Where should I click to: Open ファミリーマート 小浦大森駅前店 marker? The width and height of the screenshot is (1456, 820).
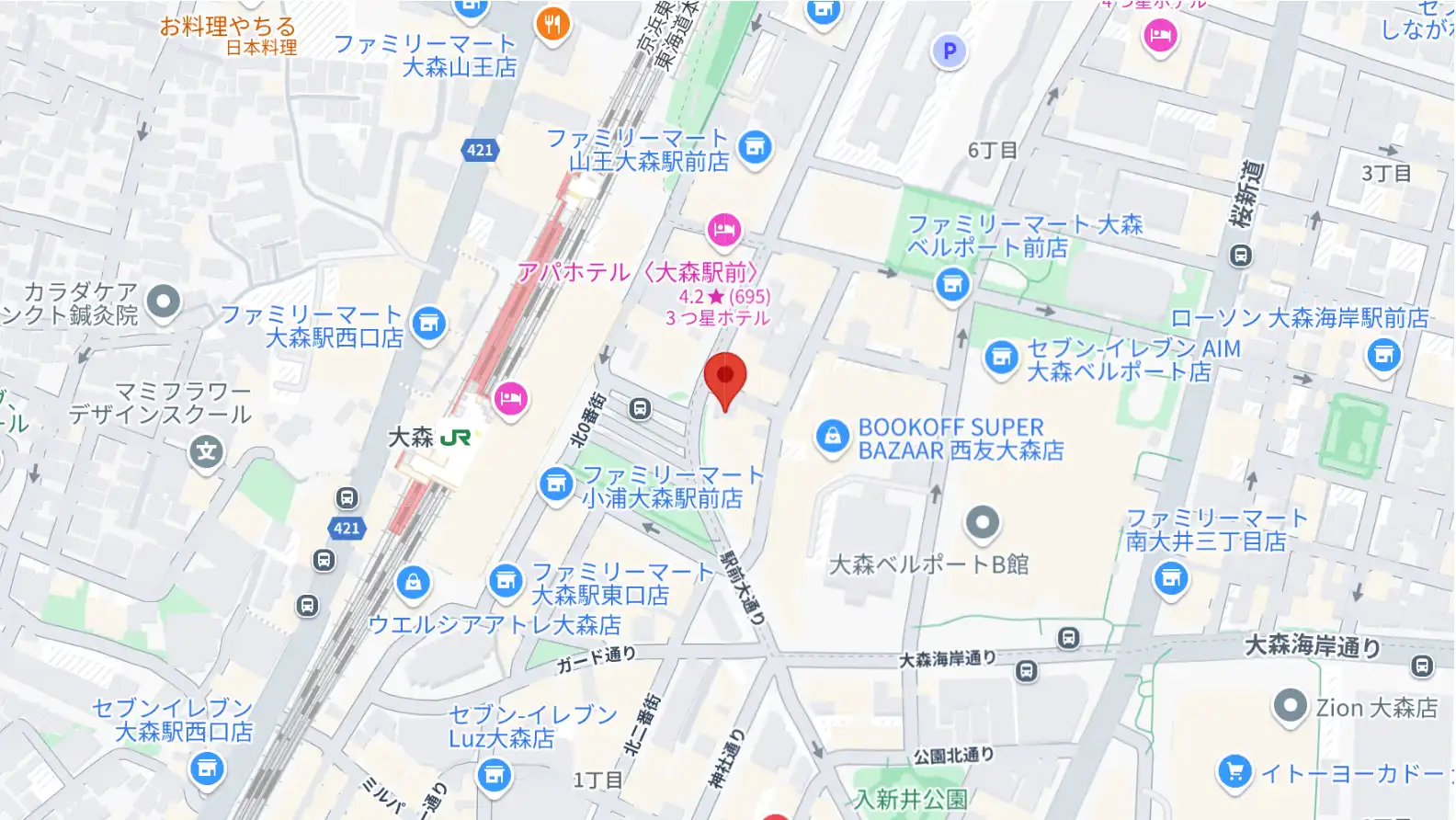(x=555, y=484)
